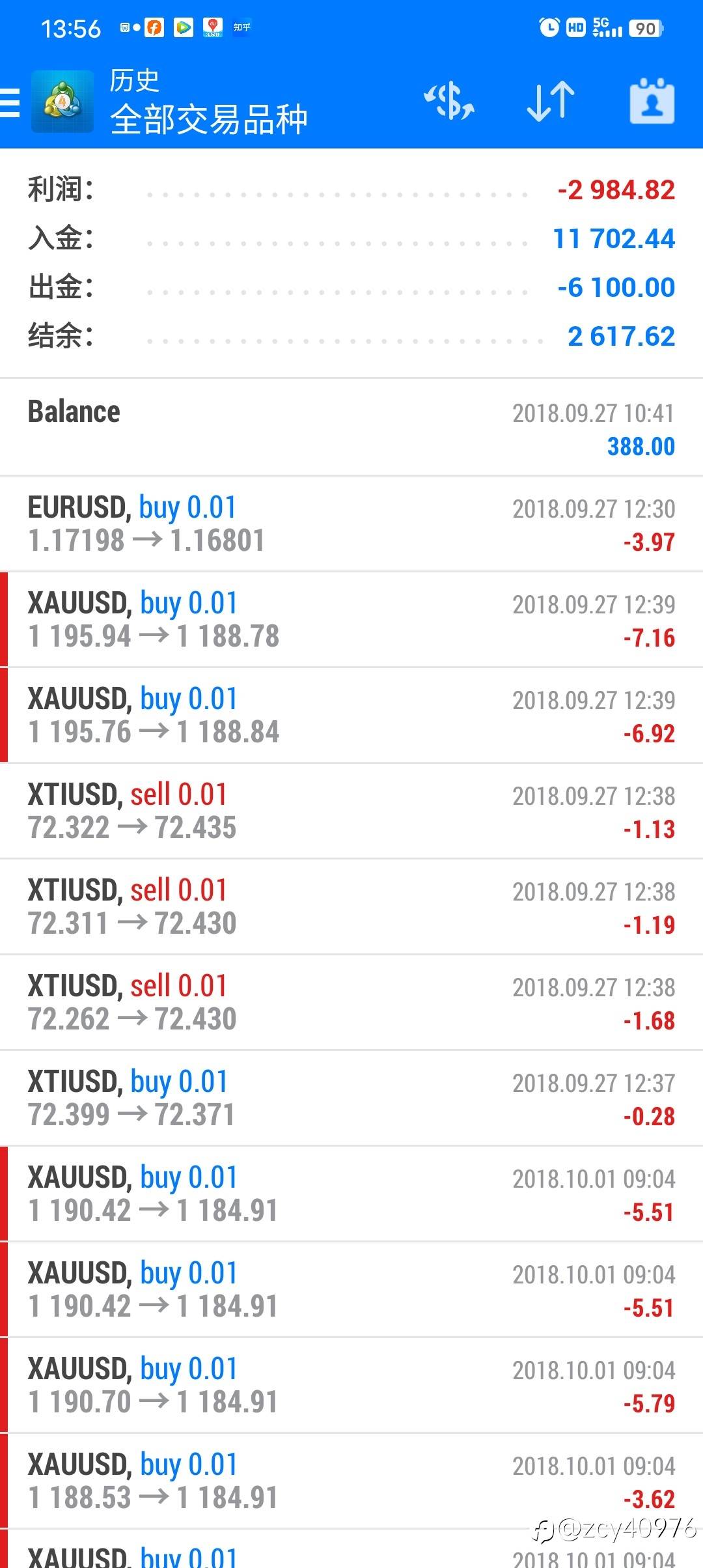
Task: Select XAUUSD trade with loss -6.92
Action: (351, 716)
